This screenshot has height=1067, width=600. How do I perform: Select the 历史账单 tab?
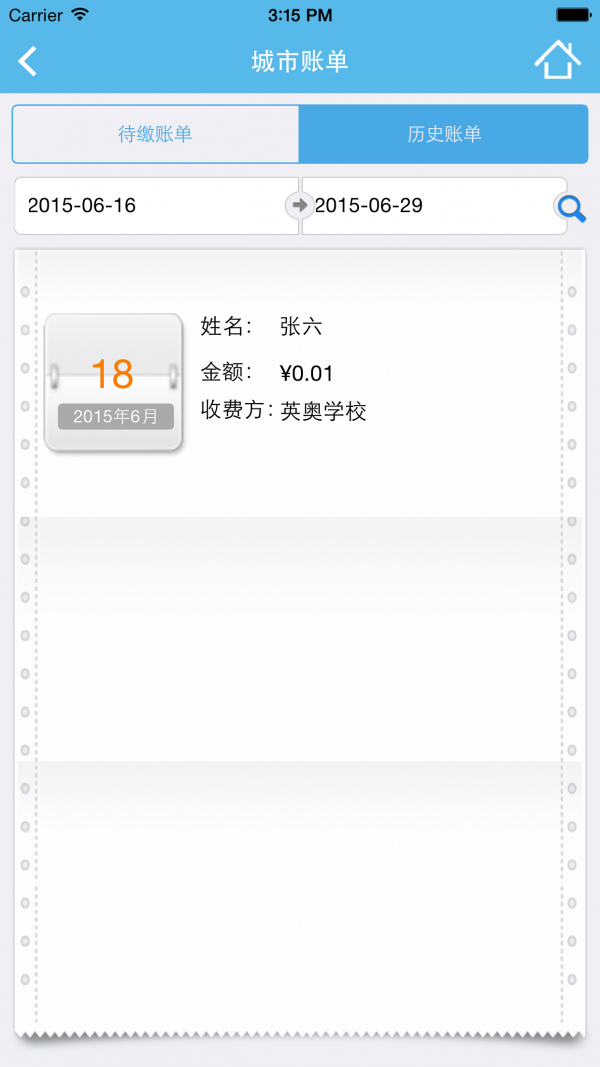[443, 134]
